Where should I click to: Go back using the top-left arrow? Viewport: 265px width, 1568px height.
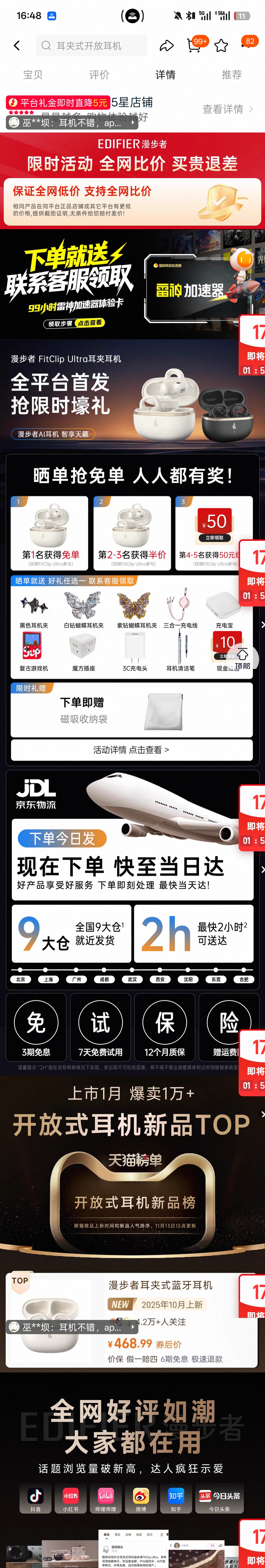click(16, 46)
